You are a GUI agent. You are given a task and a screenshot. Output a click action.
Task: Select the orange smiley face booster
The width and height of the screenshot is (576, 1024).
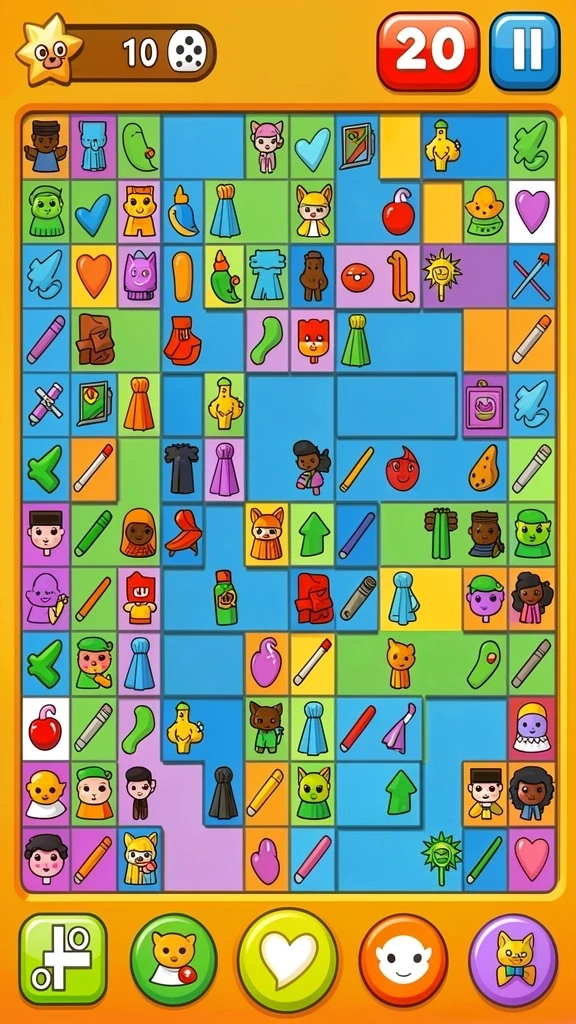tap(403, 959)
